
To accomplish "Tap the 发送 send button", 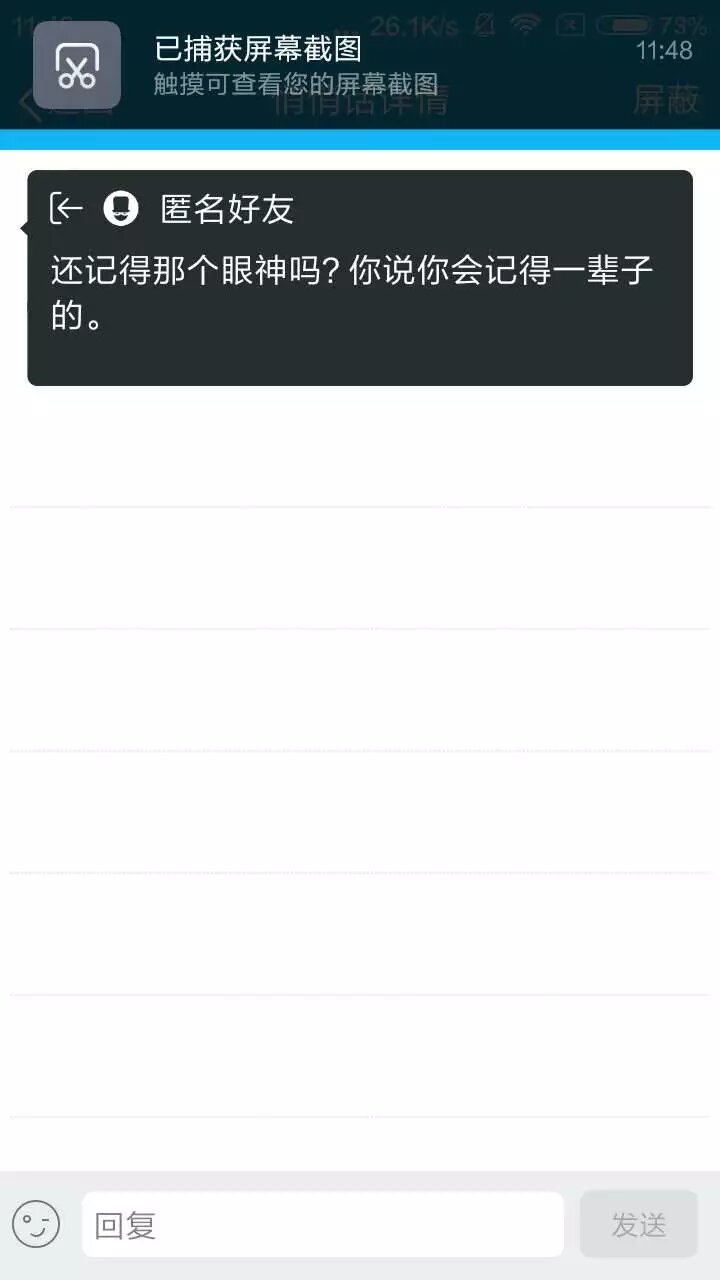I will [638, 1225].
